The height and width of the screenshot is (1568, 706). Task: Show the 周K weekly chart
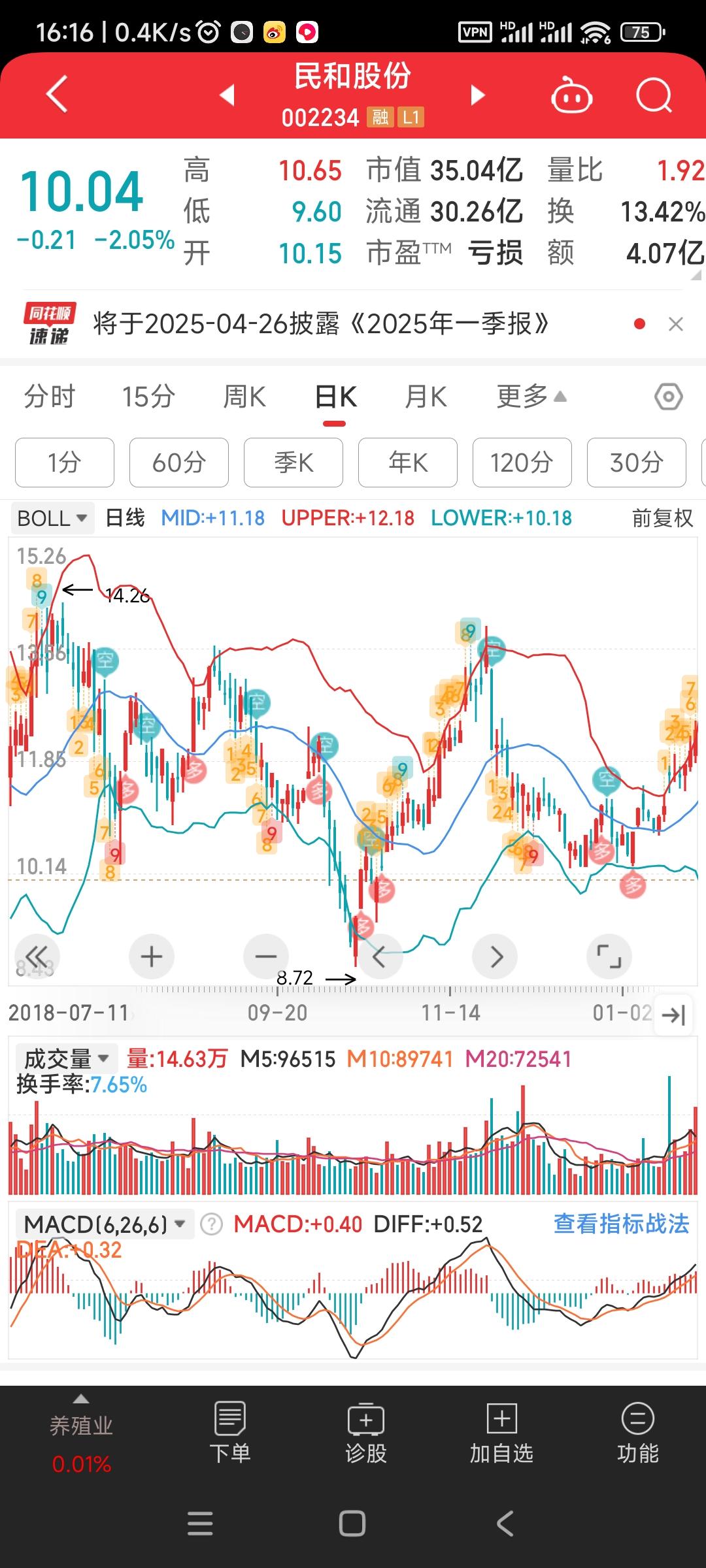(x=244, y=397)
